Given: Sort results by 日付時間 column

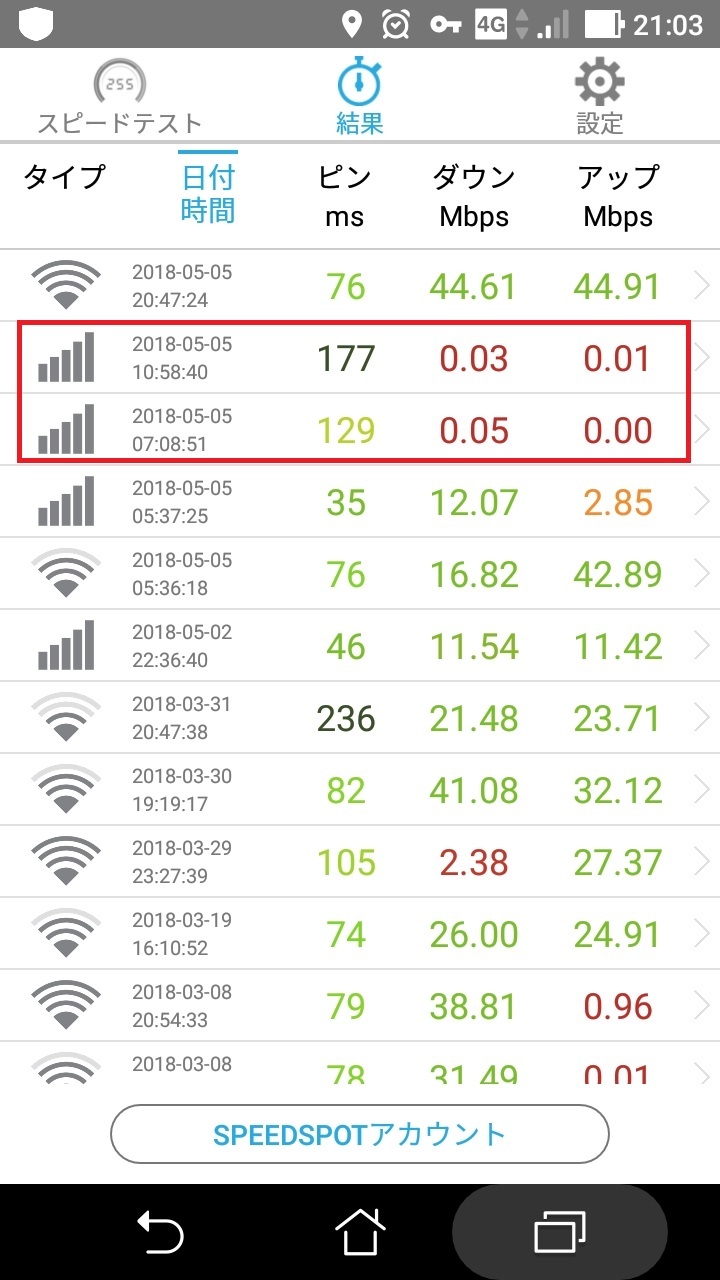Looking at the screenshot, I should pos(208,195).
